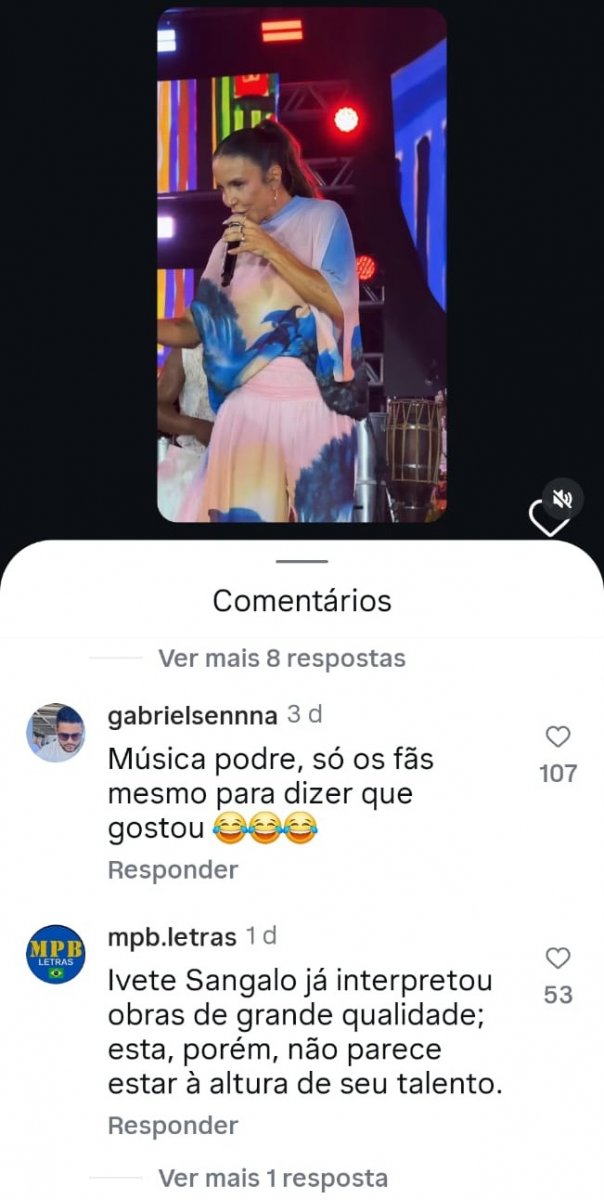Image resolution: width=604 pixels, height=1200 pixels.
Task: Open the gabrielsennna username link
Action: 192,716
